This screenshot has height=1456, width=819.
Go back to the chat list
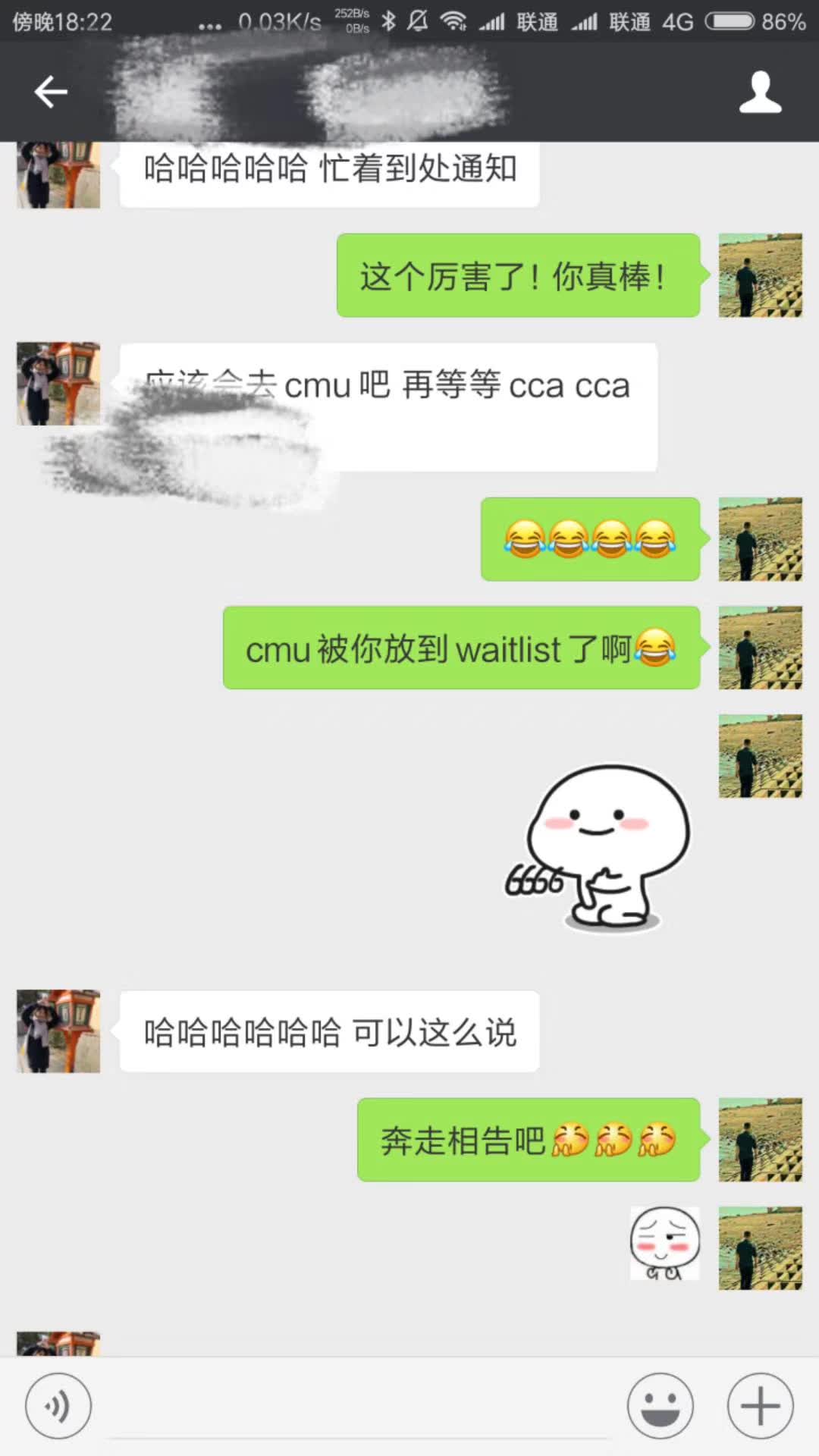click(51, 93)
